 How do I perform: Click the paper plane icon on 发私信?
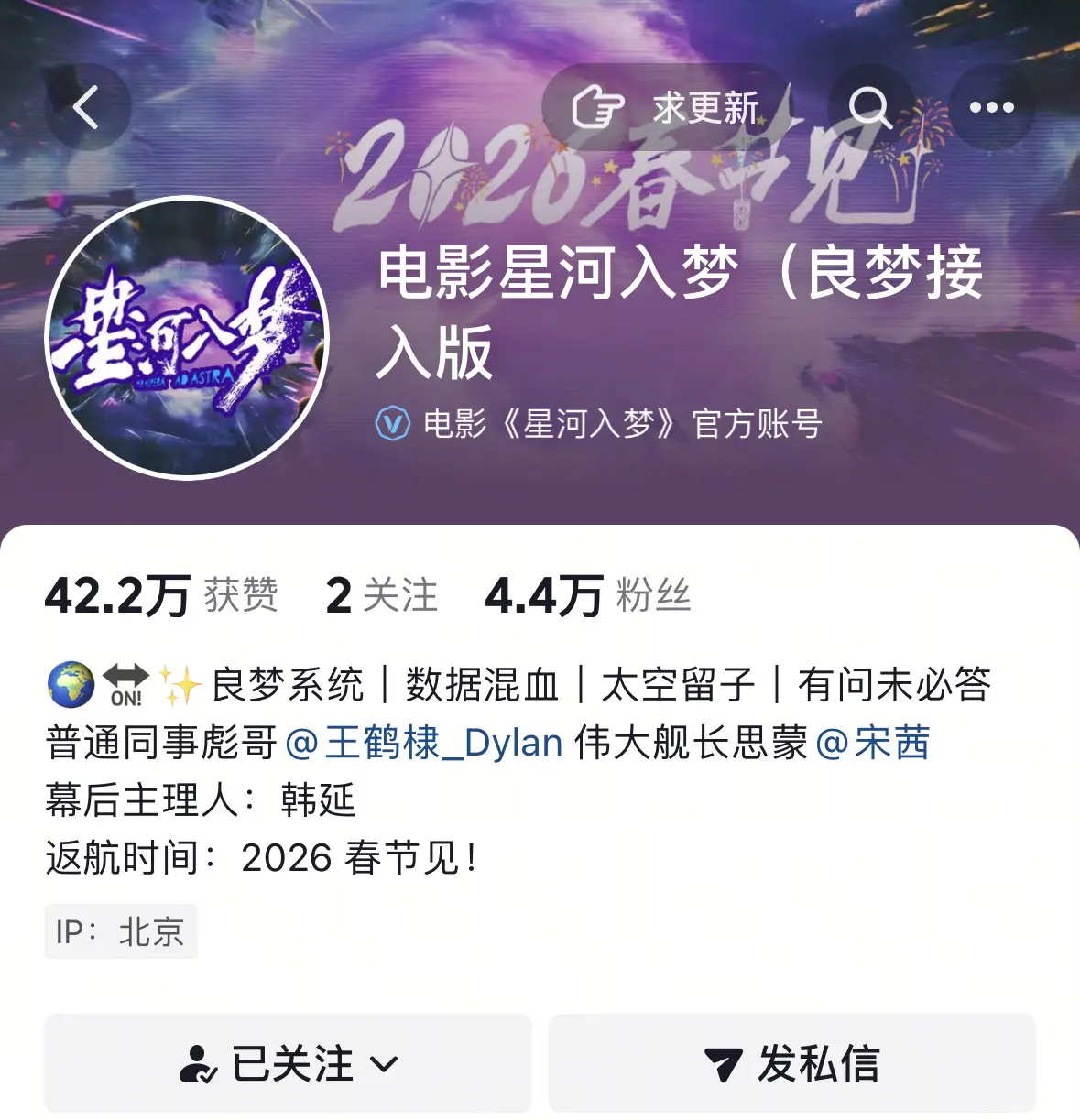click(724, 1063)
